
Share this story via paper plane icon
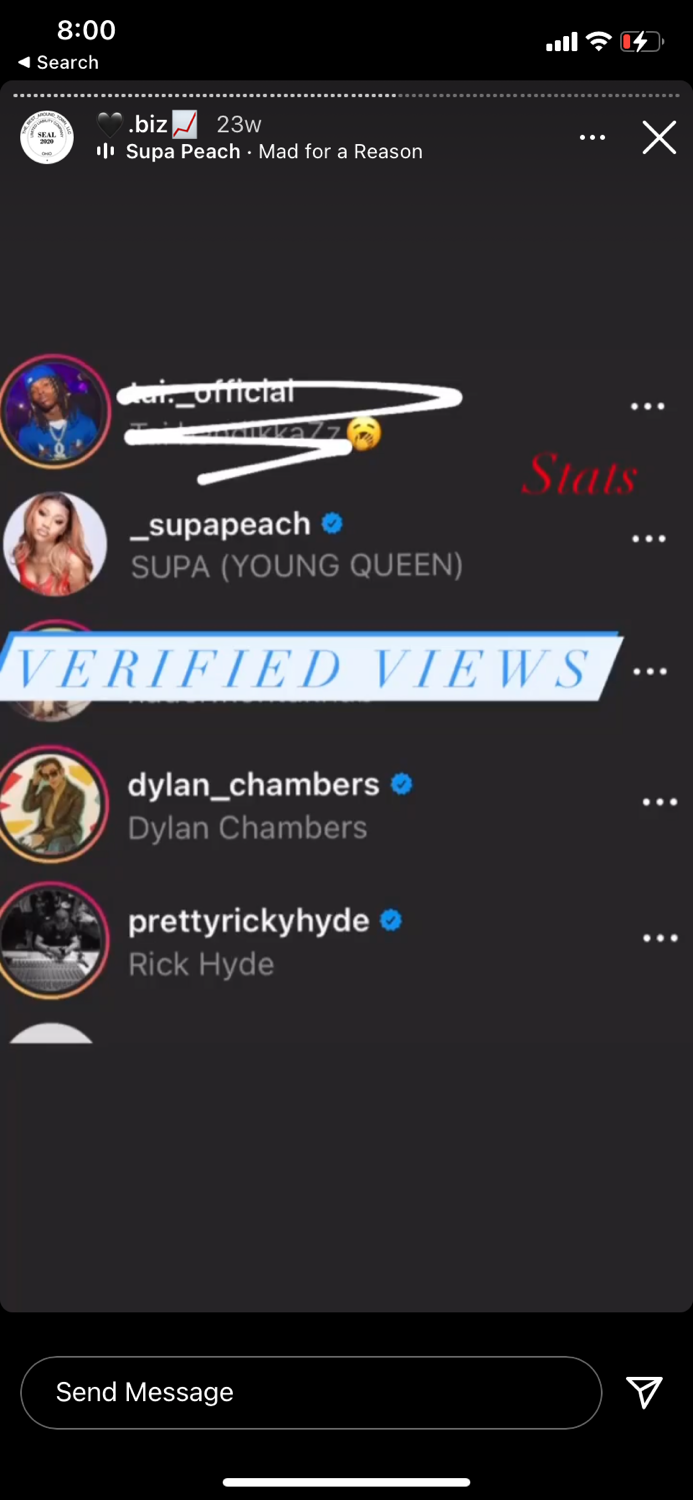coord(644,1392)
